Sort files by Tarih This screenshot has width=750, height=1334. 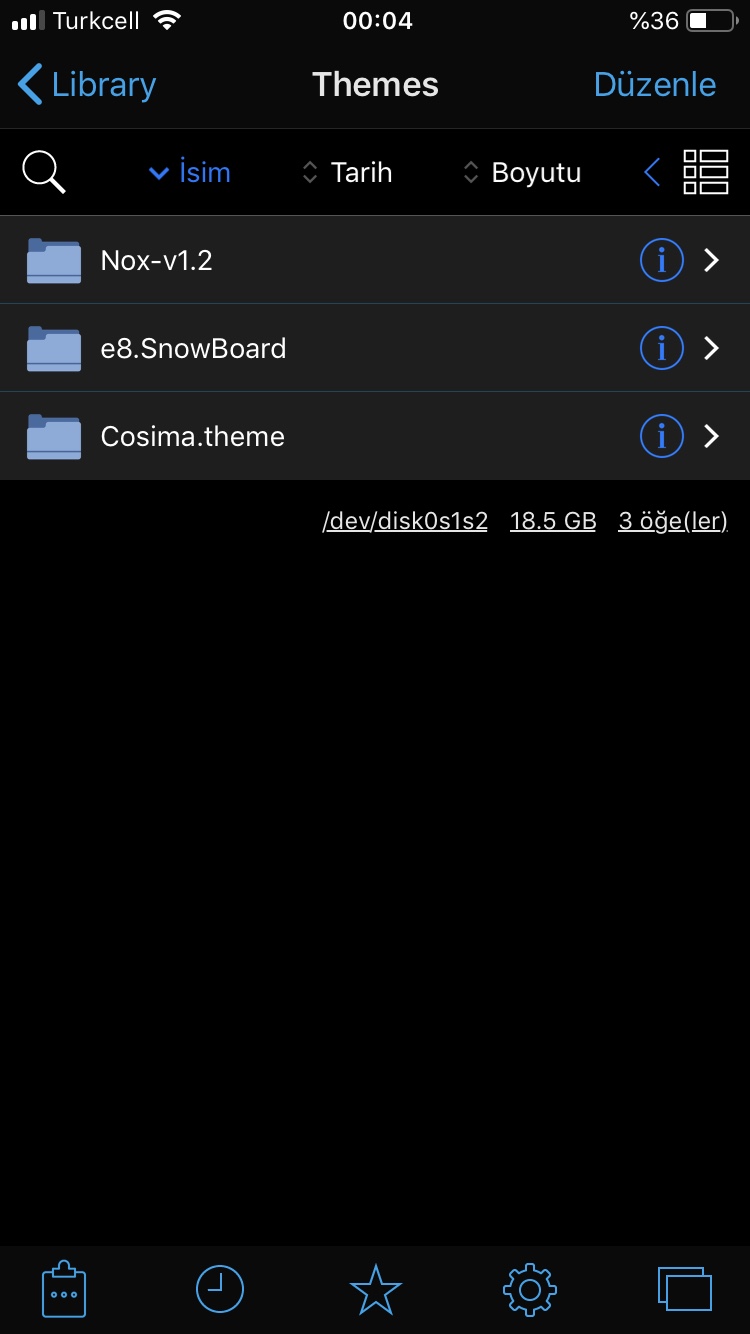point(348,173)
